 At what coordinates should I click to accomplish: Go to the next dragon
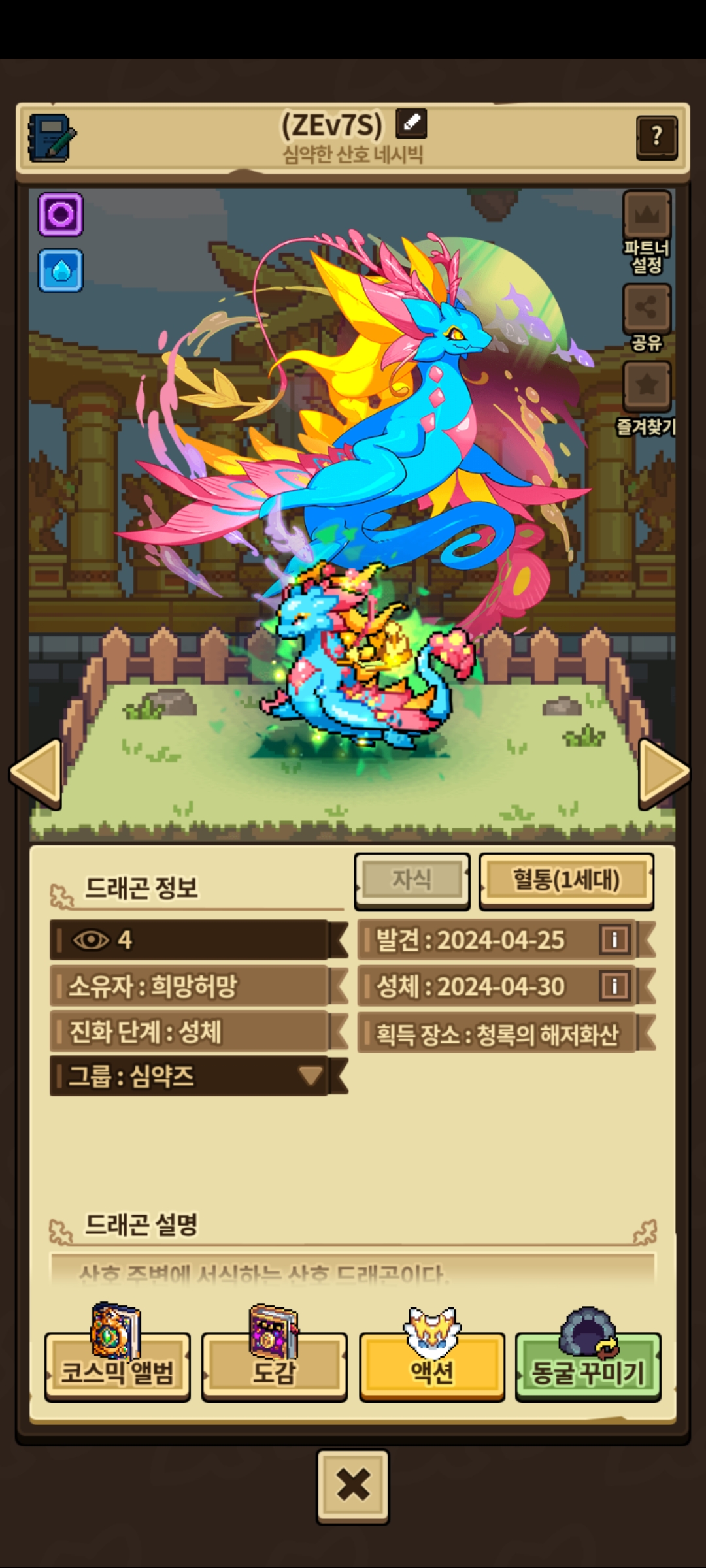pyautogui.click(x=663, y=773)
